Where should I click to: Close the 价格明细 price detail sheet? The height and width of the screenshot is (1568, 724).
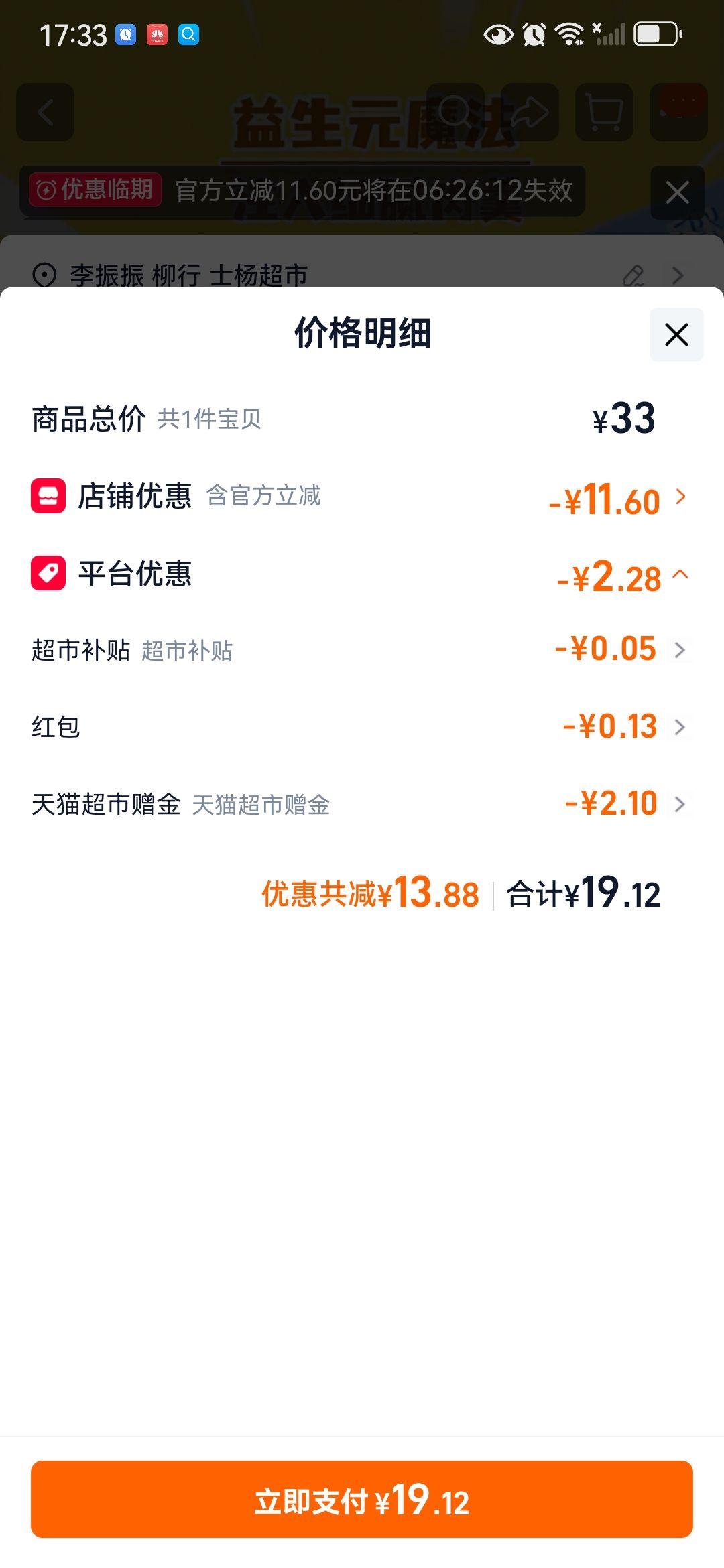coord(676,334)
